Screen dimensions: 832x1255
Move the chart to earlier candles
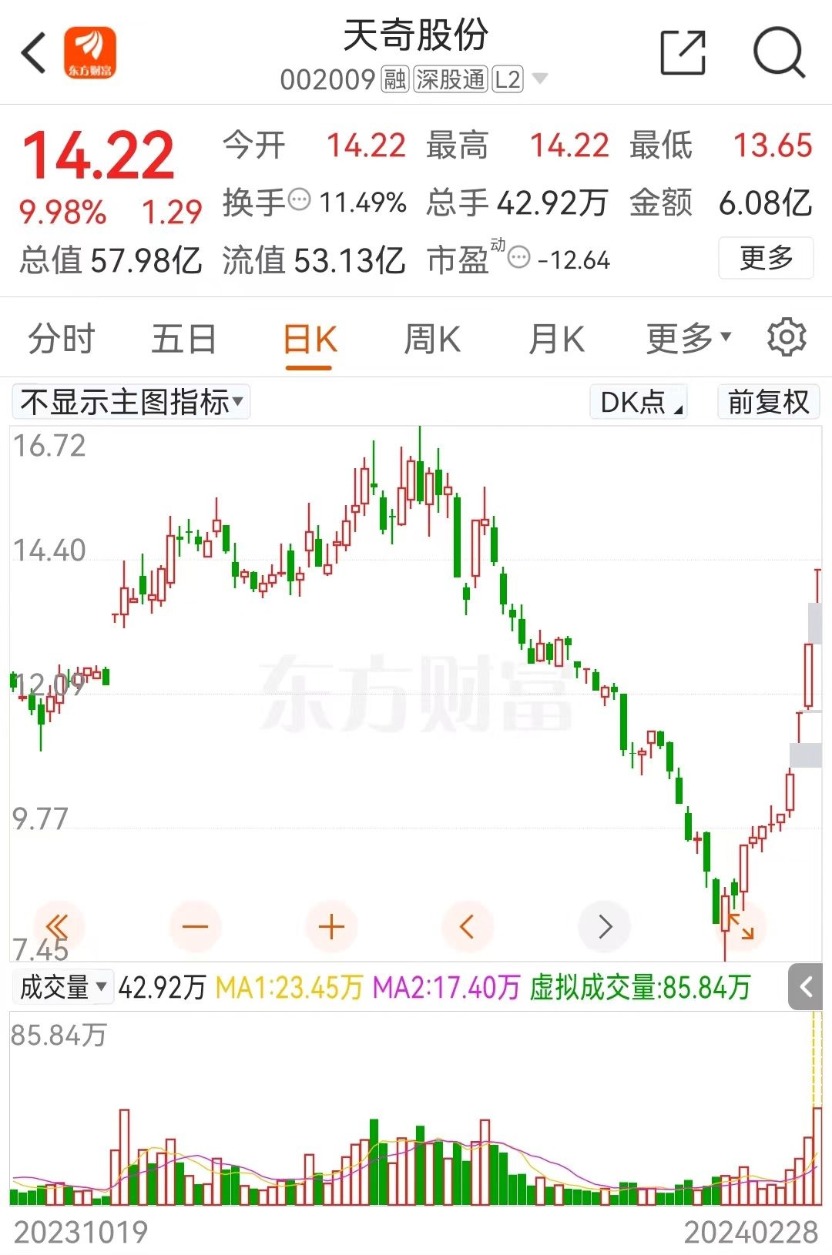click(467, 927)
